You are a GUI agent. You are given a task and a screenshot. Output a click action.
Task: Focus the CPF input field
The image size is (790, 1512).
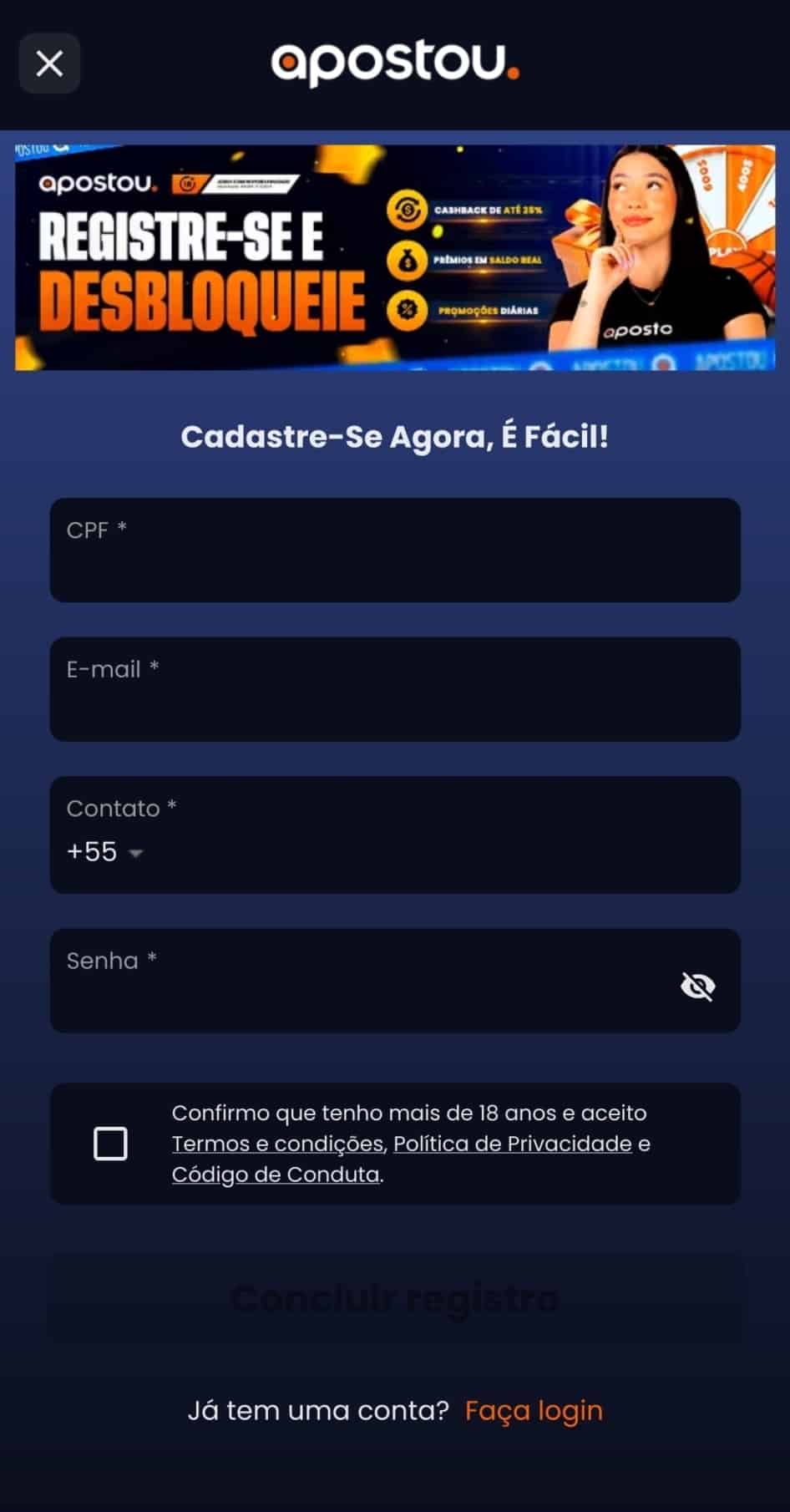point(395,549)
